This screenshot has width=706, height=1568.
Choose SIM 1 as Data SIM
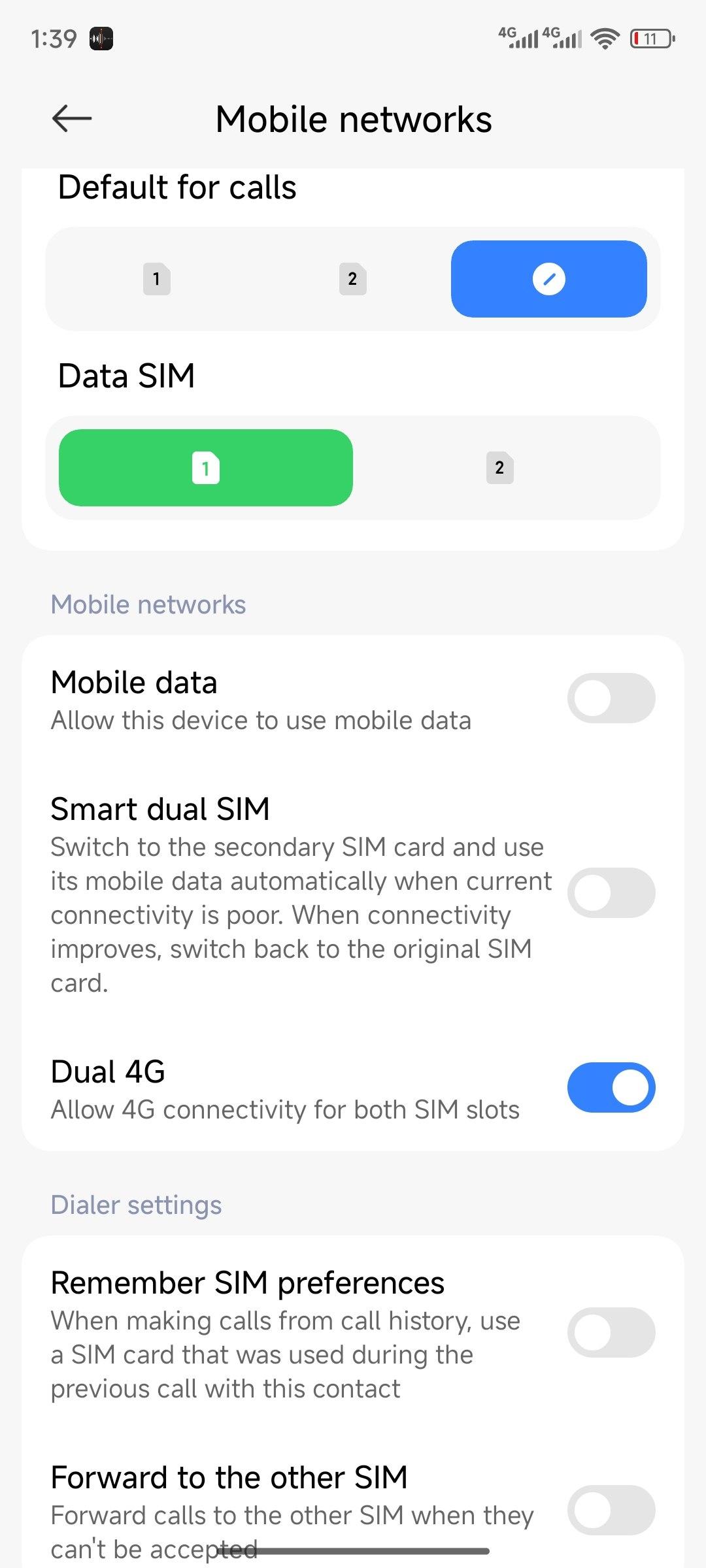click(x=206, y=468)
